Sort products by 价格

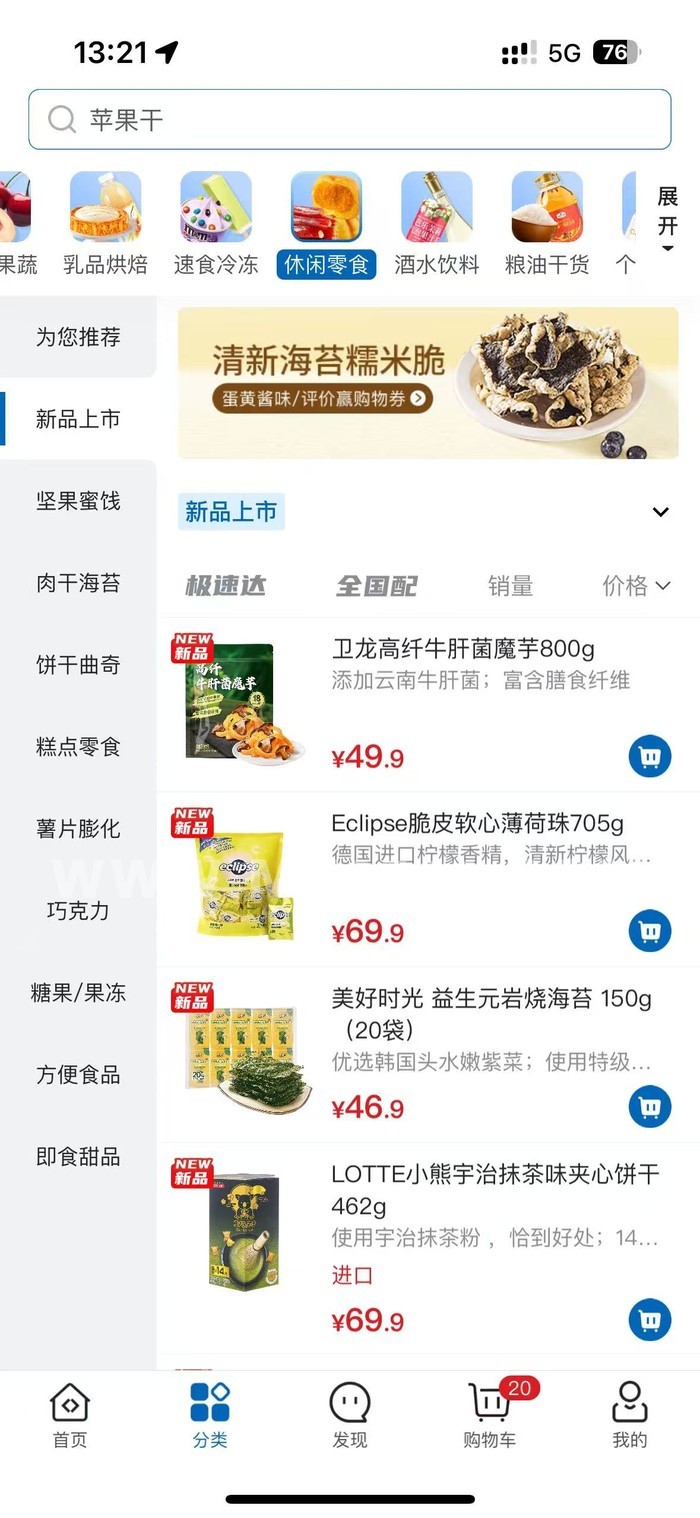636,586
